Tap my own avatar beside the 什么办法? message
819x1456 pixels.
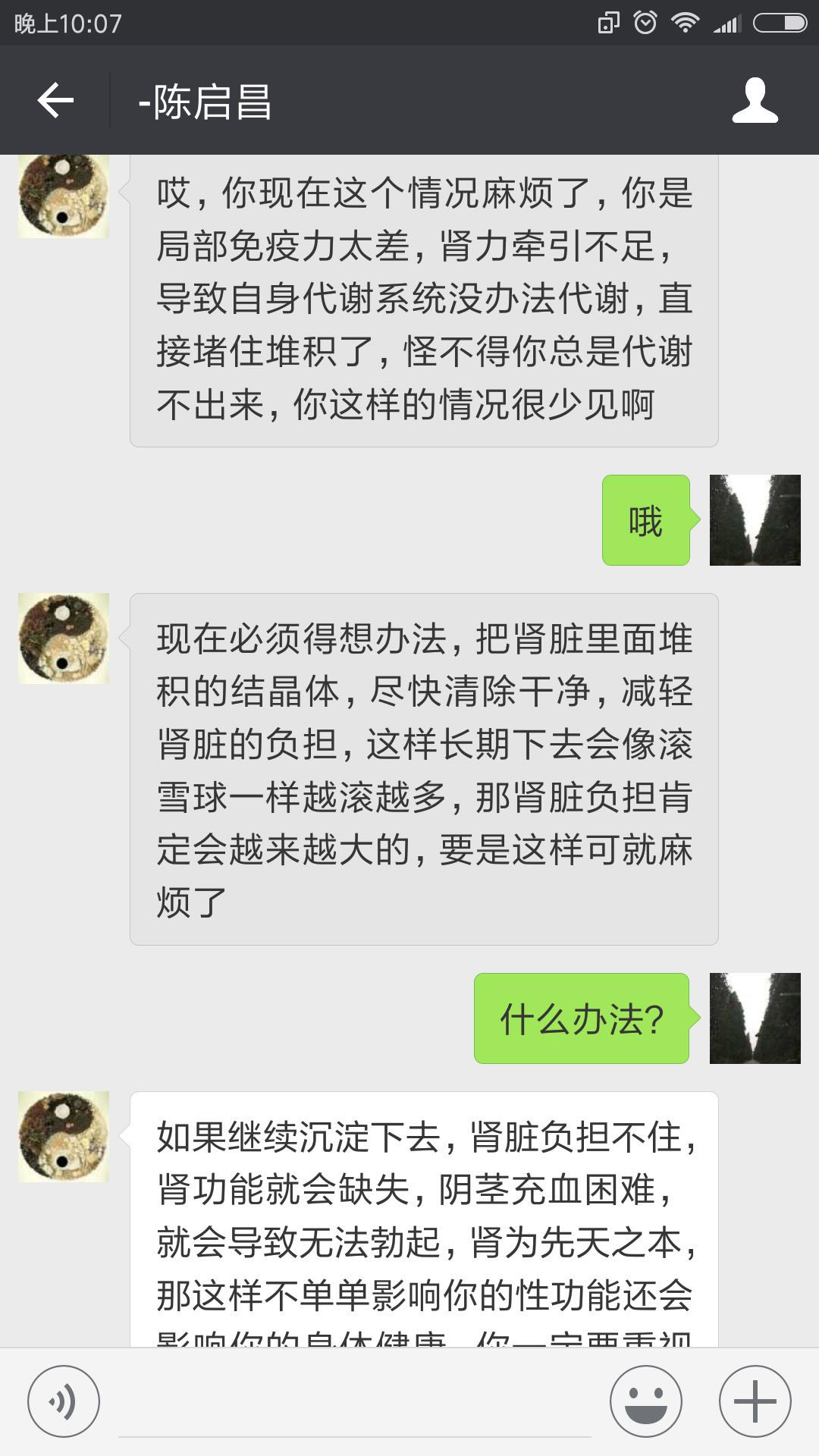click(755, 1018)
